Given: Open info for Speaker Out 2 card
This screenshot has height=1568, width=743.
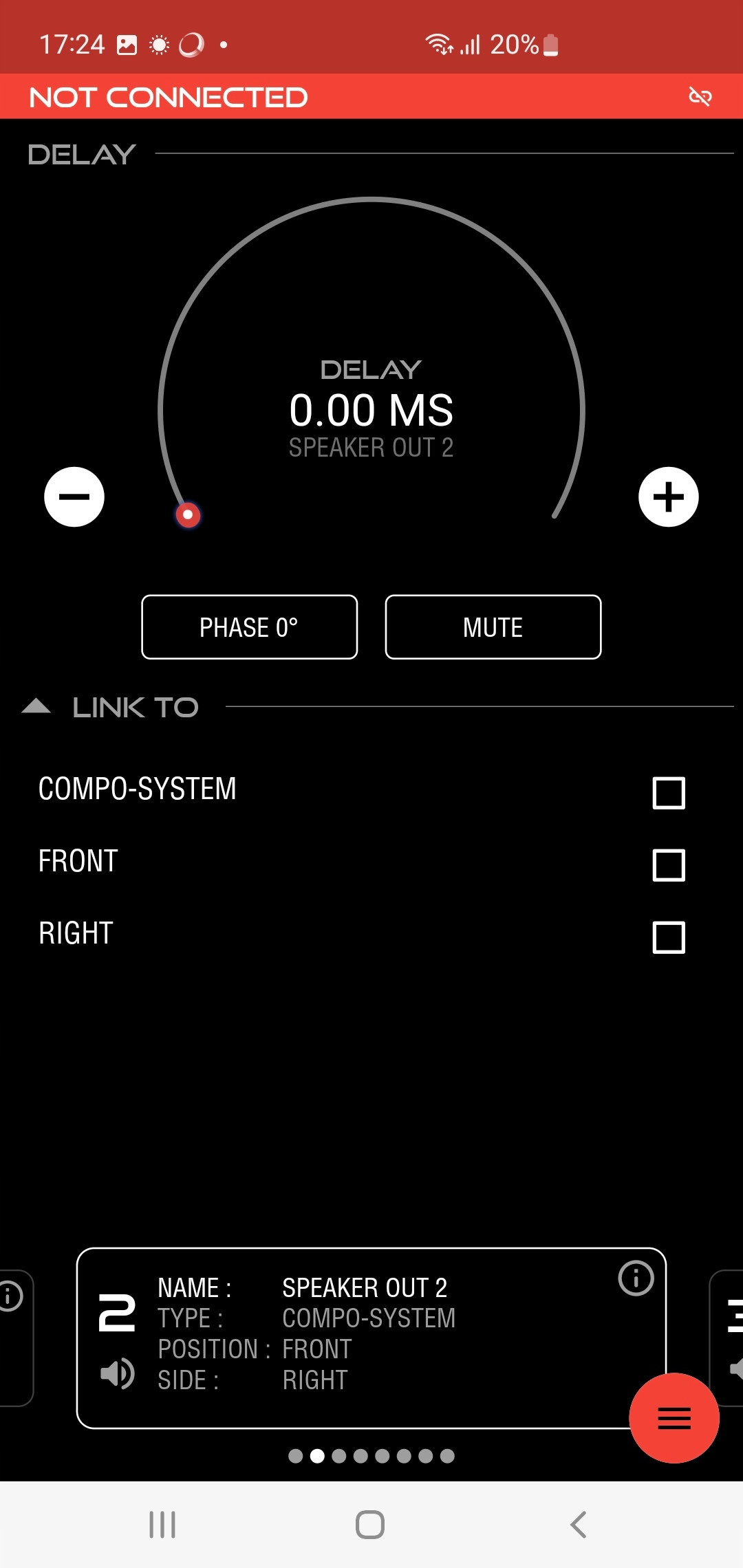Looking at the screenshot, I should tap(636, 1278).
